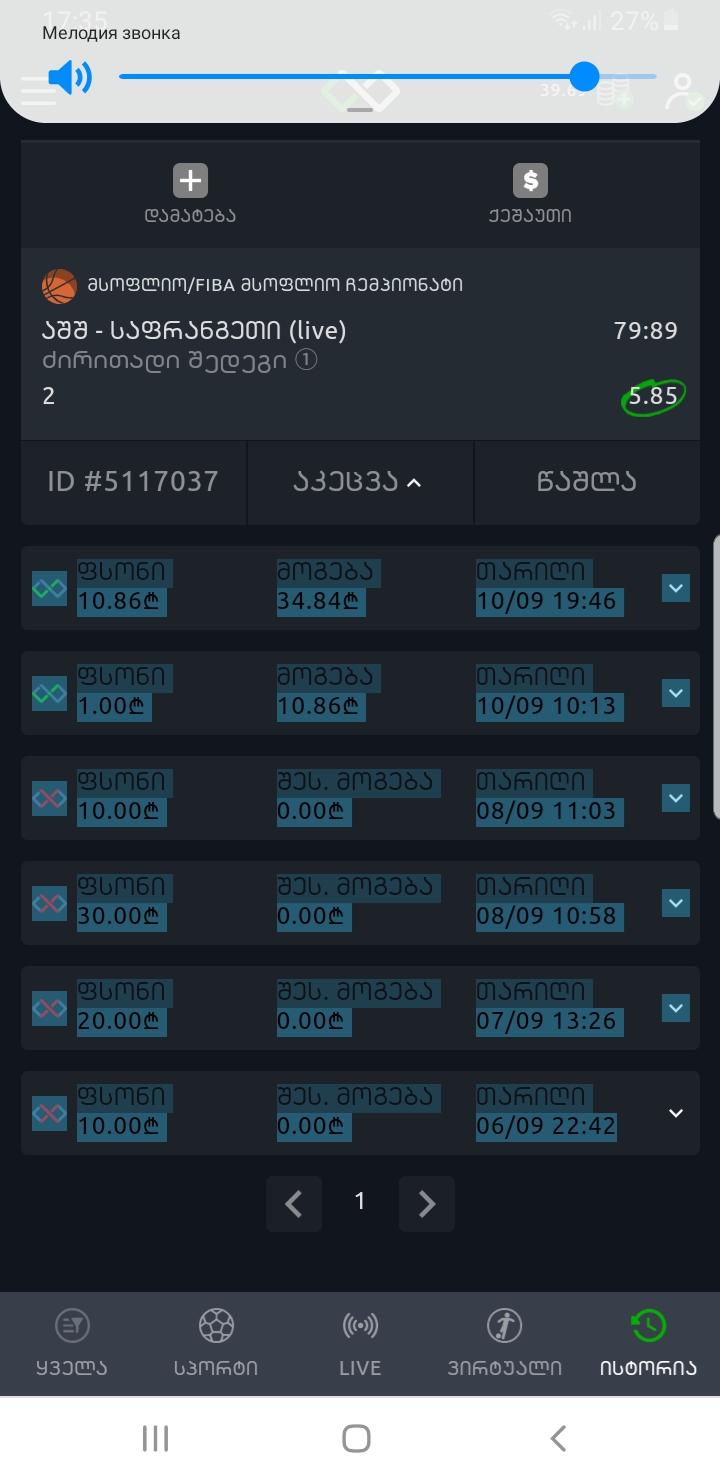The width and height of the screenshot is (720, 1480).
Task: Switch to the ისტორია history tab
Action: coord(647,1324)
